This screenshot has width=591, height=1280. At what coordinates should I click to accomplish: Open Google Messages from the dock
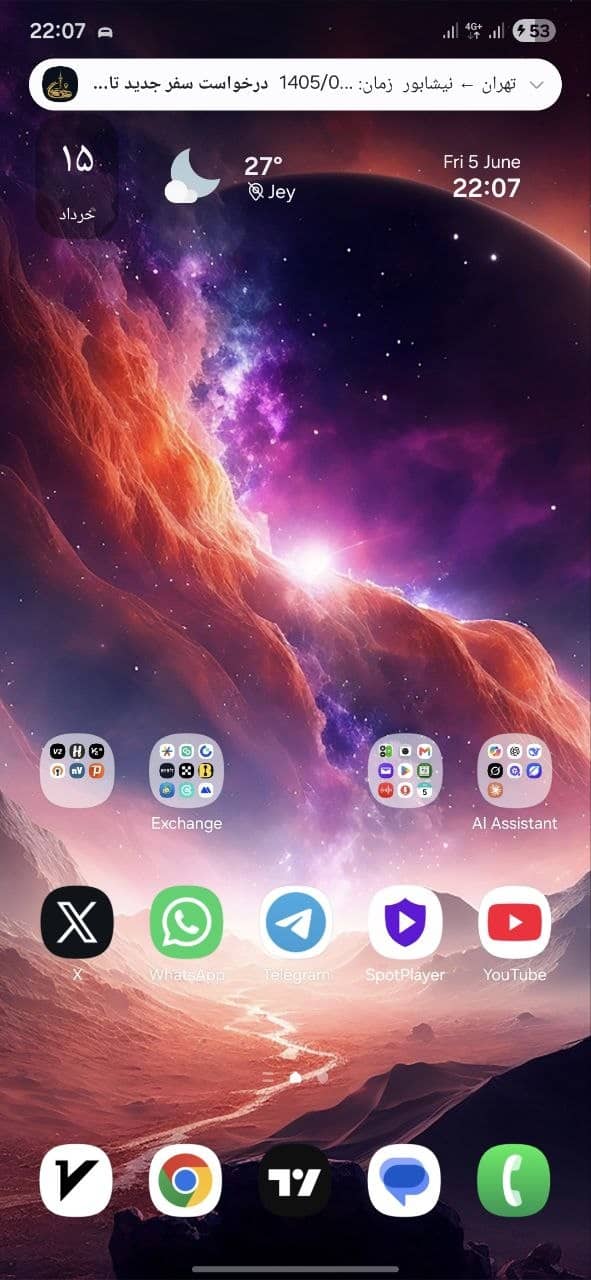[404, 1180]
